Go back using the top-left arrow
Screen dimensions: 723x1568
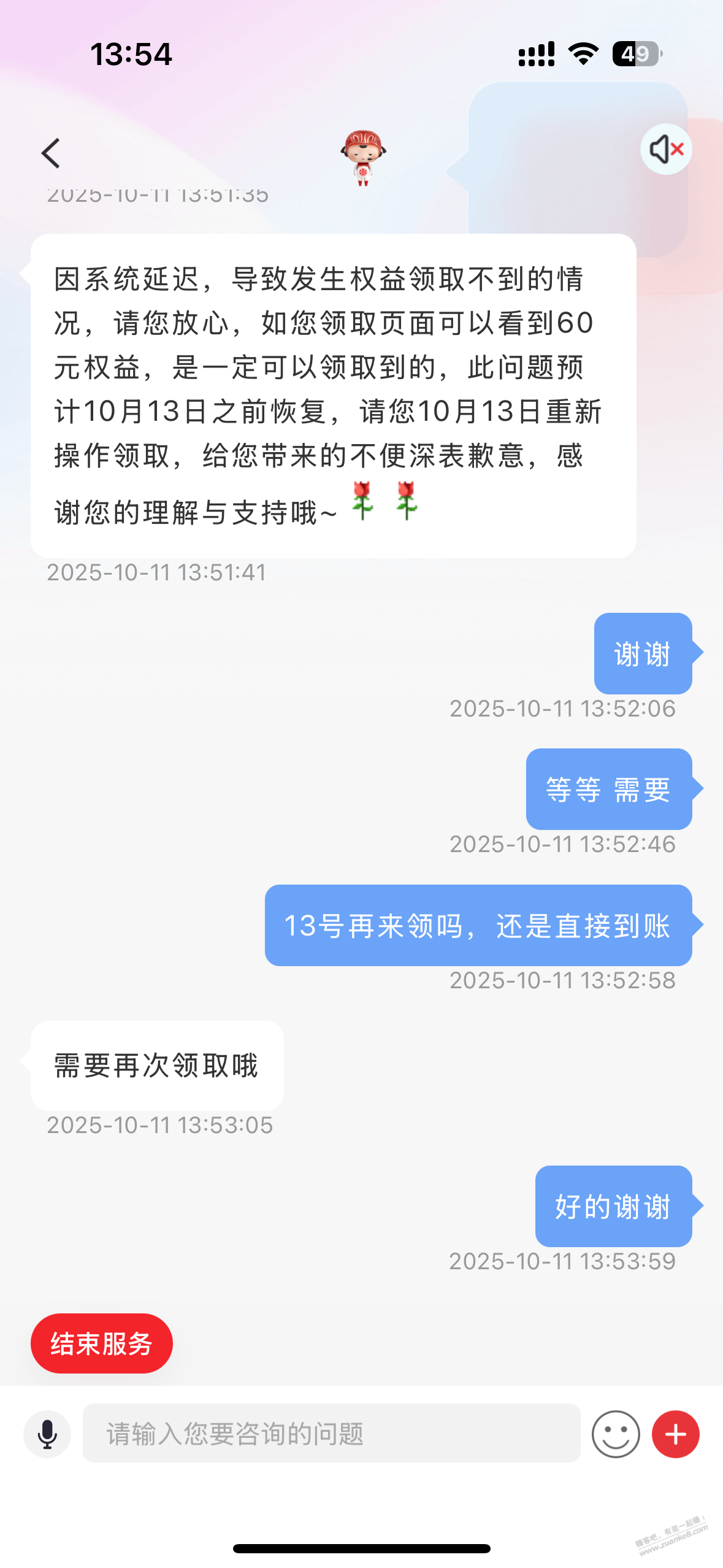(51, 153)
